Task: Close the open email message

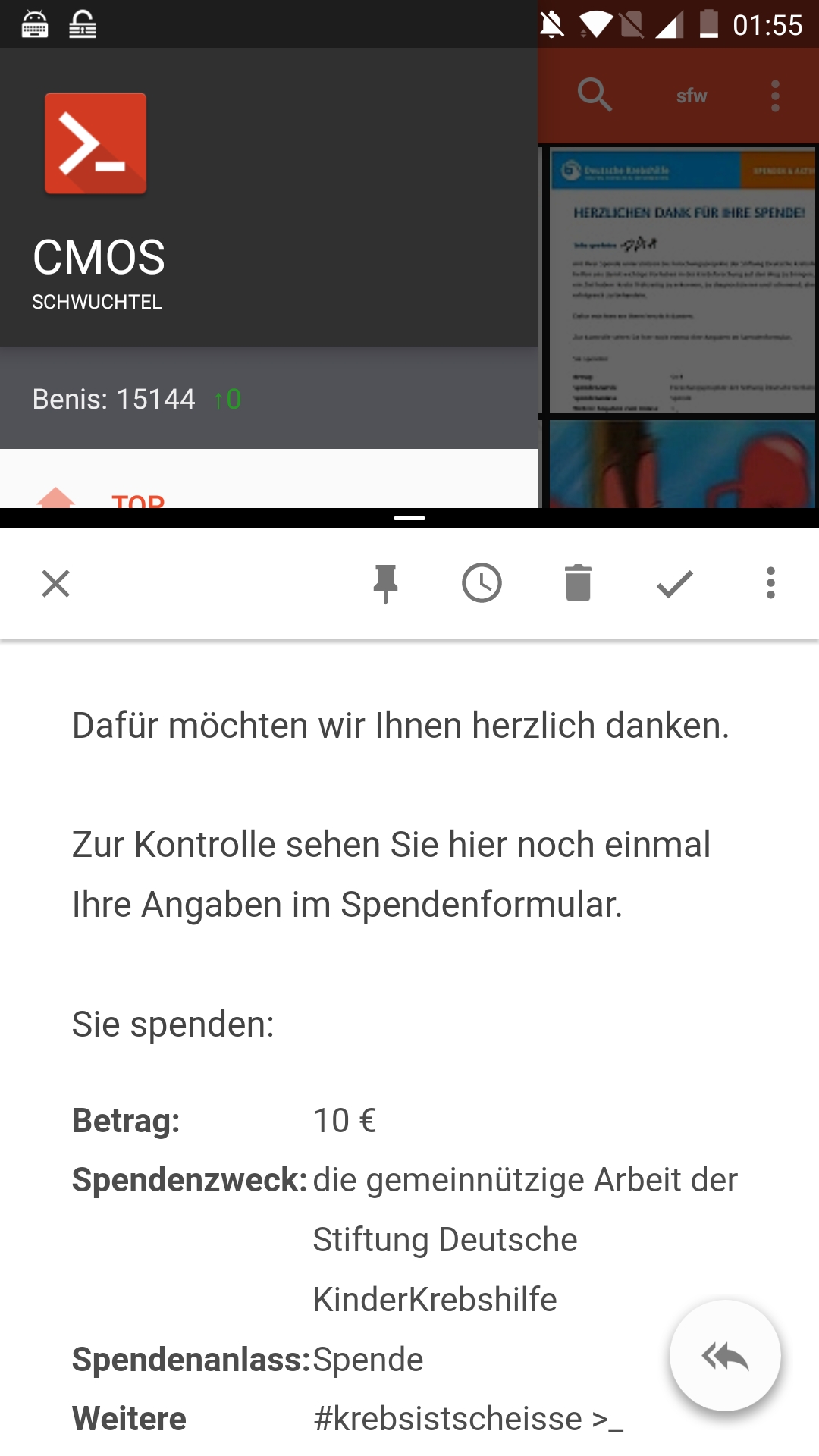Action: (x=56, y=584)
